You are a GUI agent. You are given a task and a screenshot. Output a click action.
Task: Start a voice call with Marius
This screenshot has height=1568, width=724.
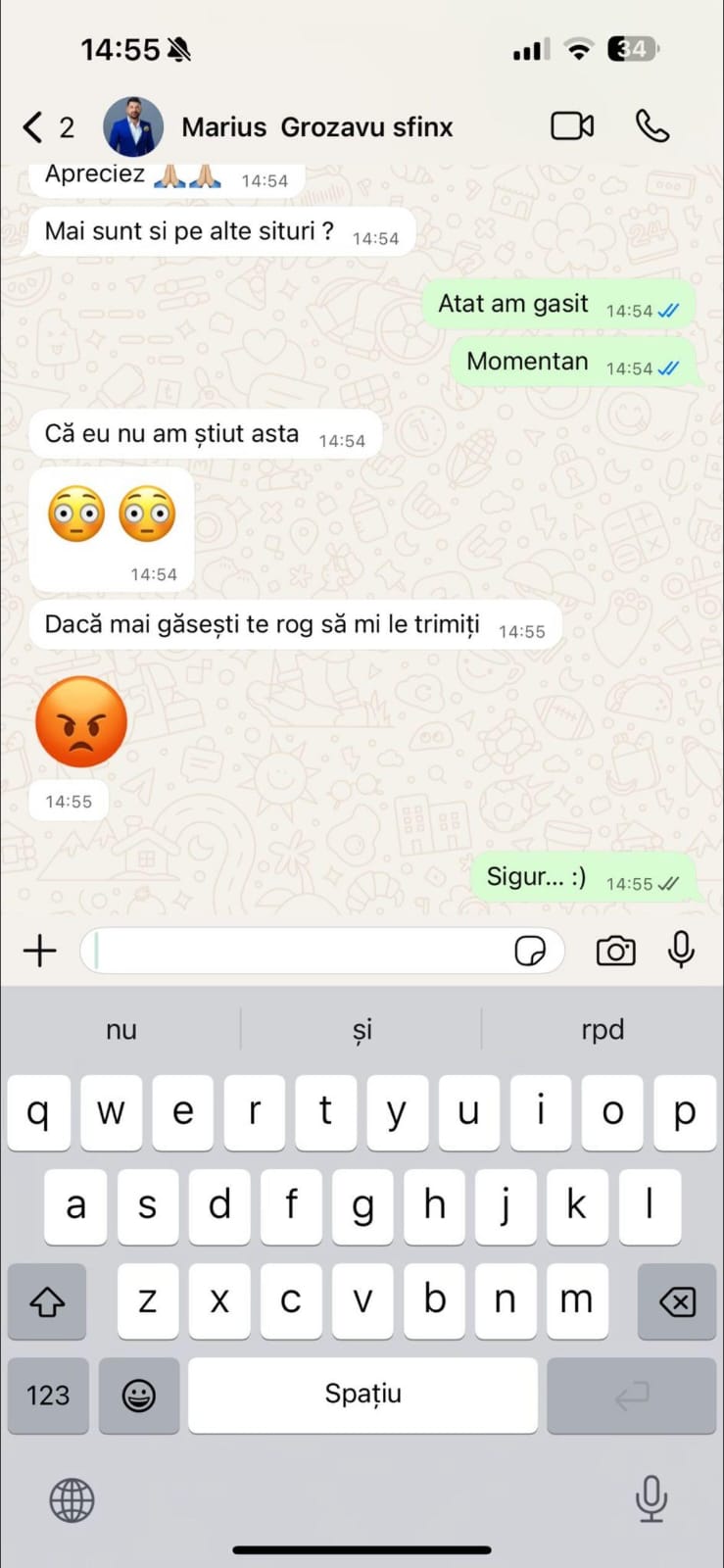point(652,126)
